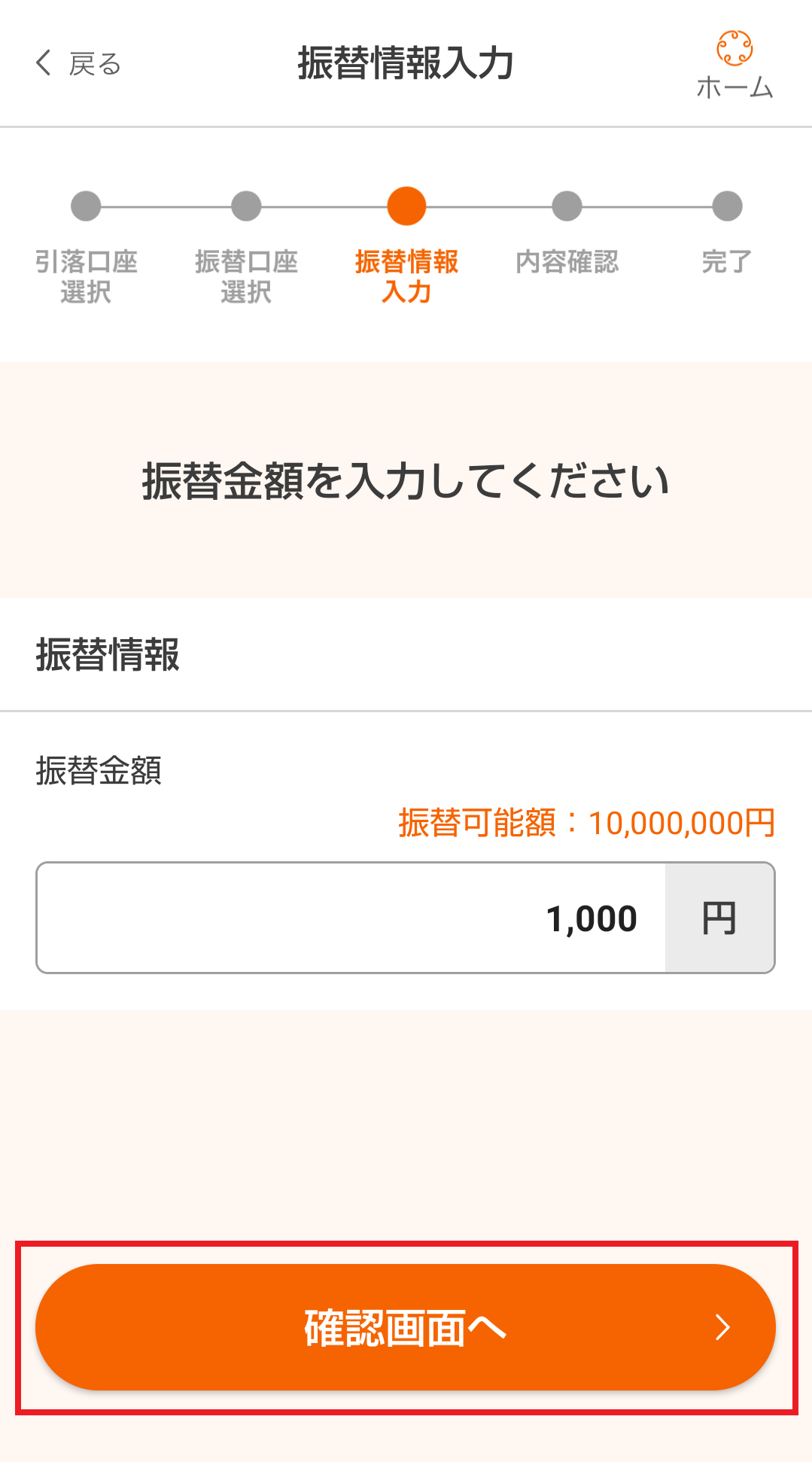Screen dimensions: 812x1462
Task: Tap the 振替金額 amount input field
Action: pos(351,918)
